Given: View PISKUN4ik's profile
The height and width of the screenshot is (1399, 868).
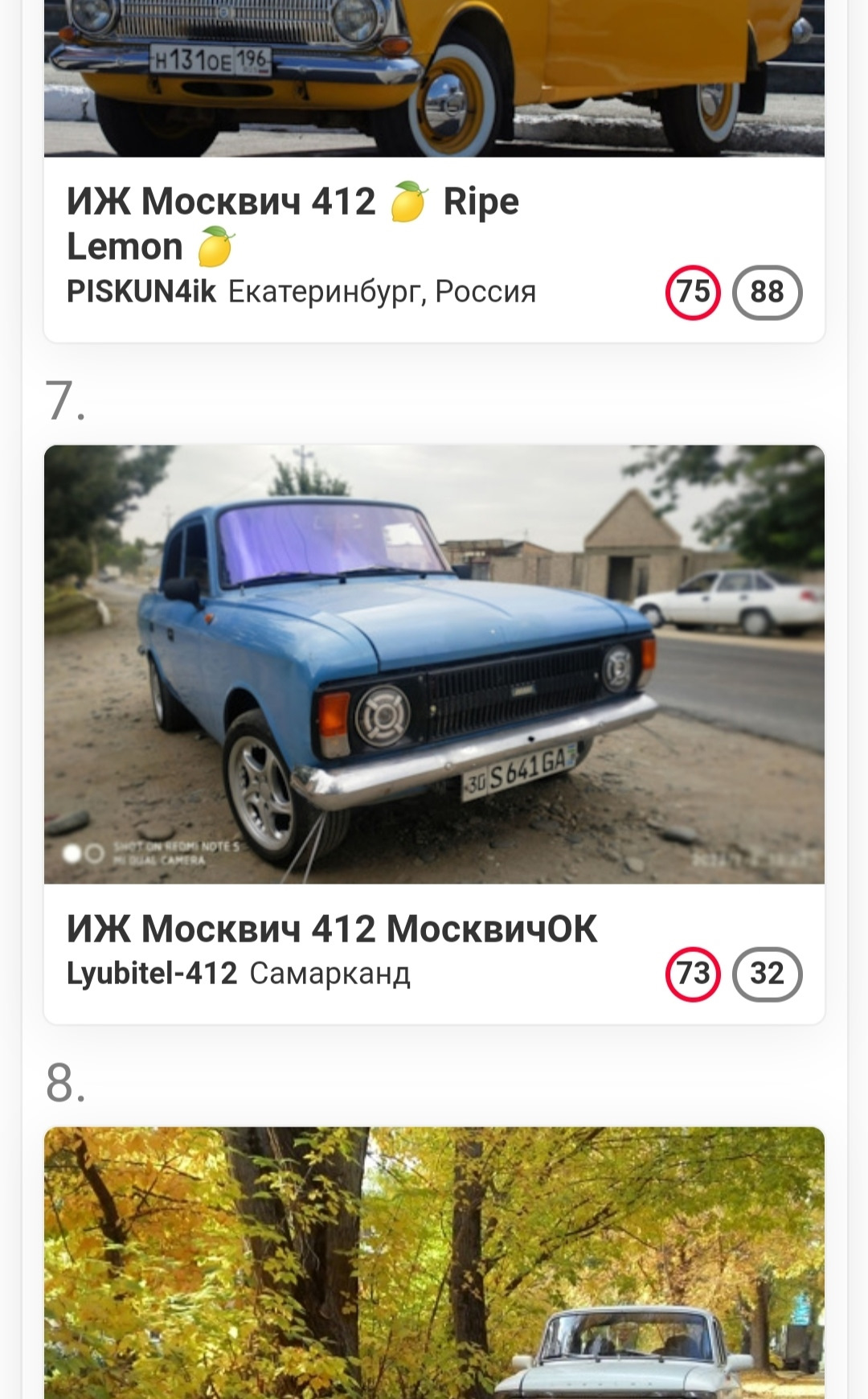Looking at the screenshot, I should tap(141, 292).
